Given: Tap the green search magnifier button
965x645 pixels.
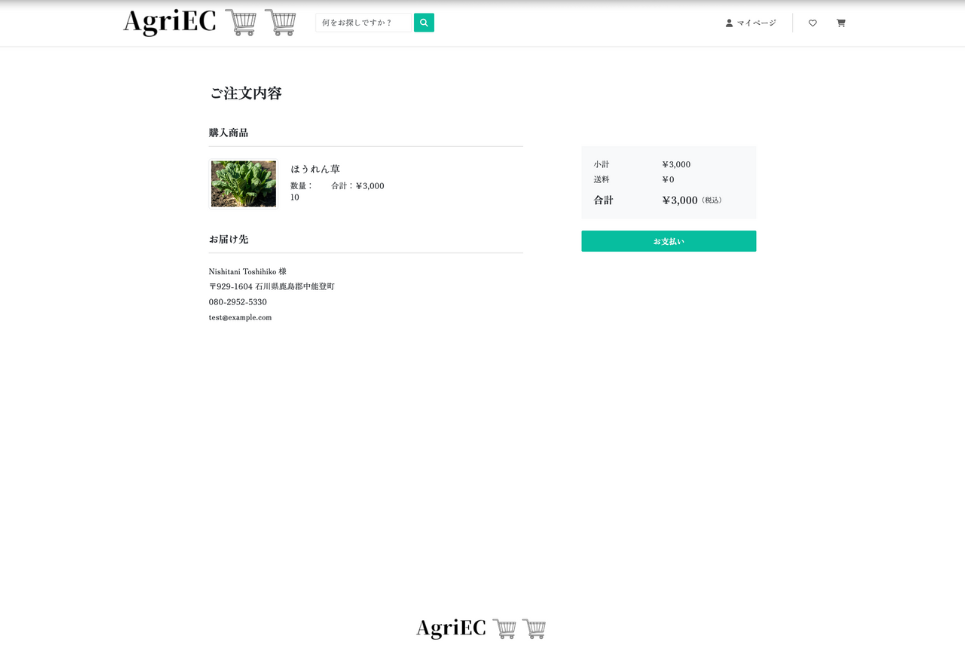Looking at the screenshot, I should (x=424, y=22).
